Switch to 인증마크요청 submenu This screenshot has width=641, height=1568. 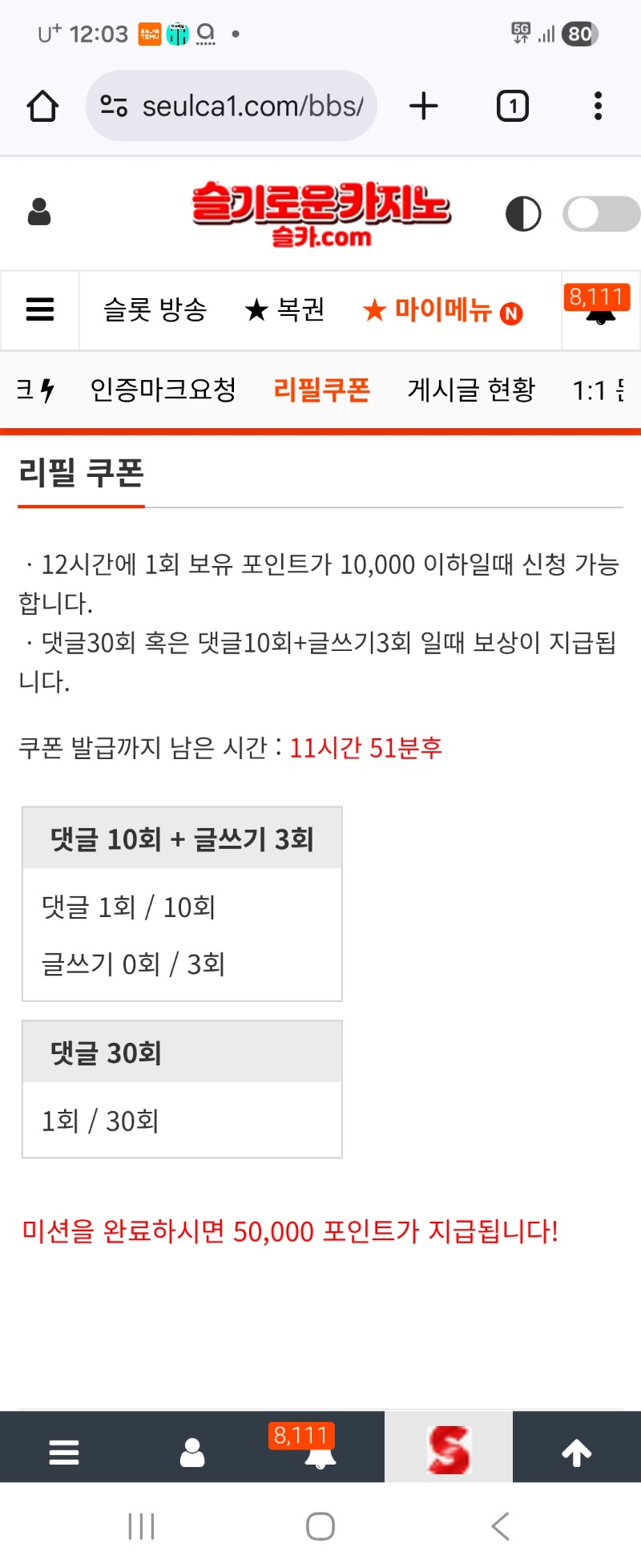click(163, 390)
